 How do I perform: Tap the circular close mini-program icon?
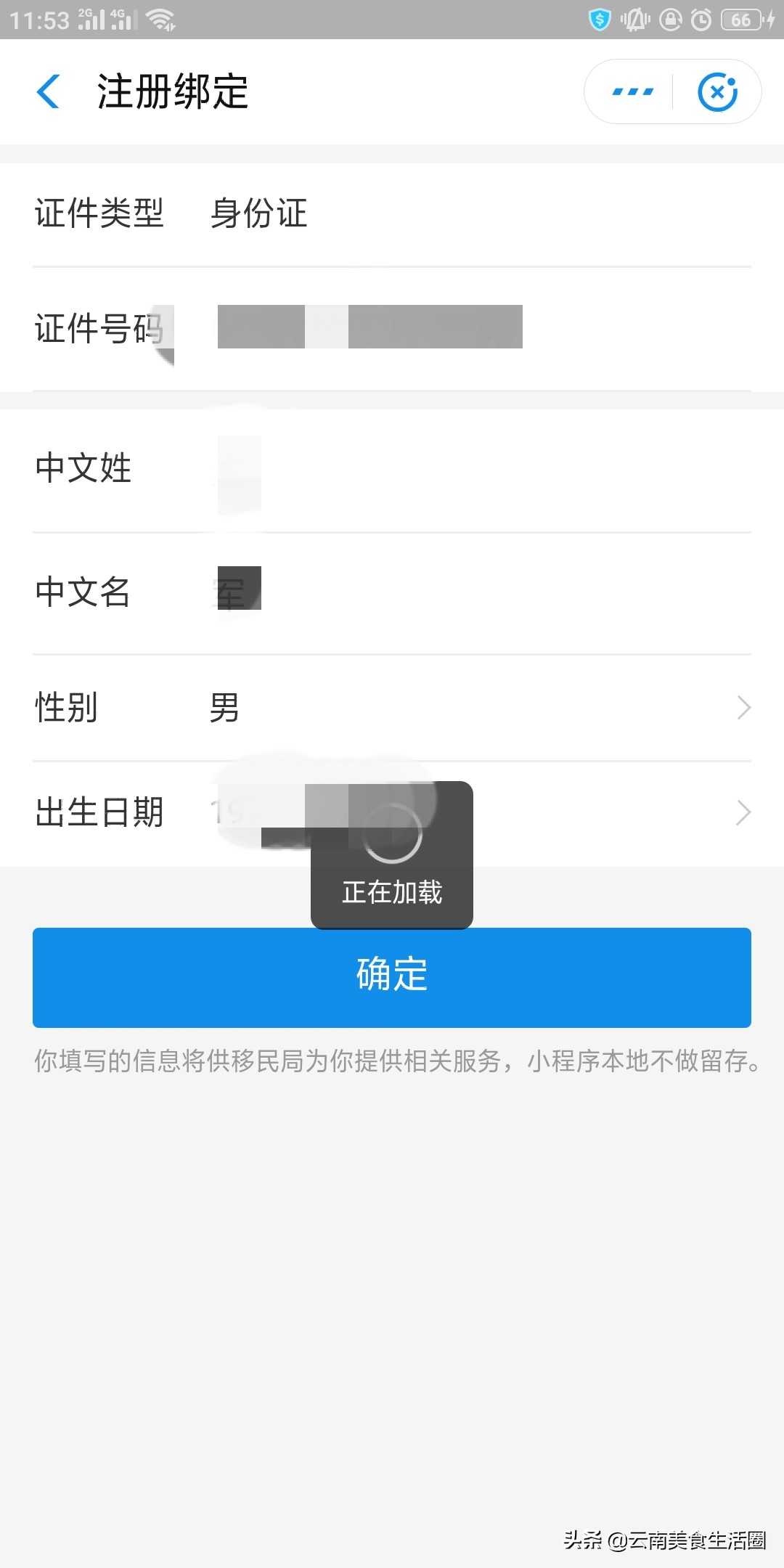718,91
